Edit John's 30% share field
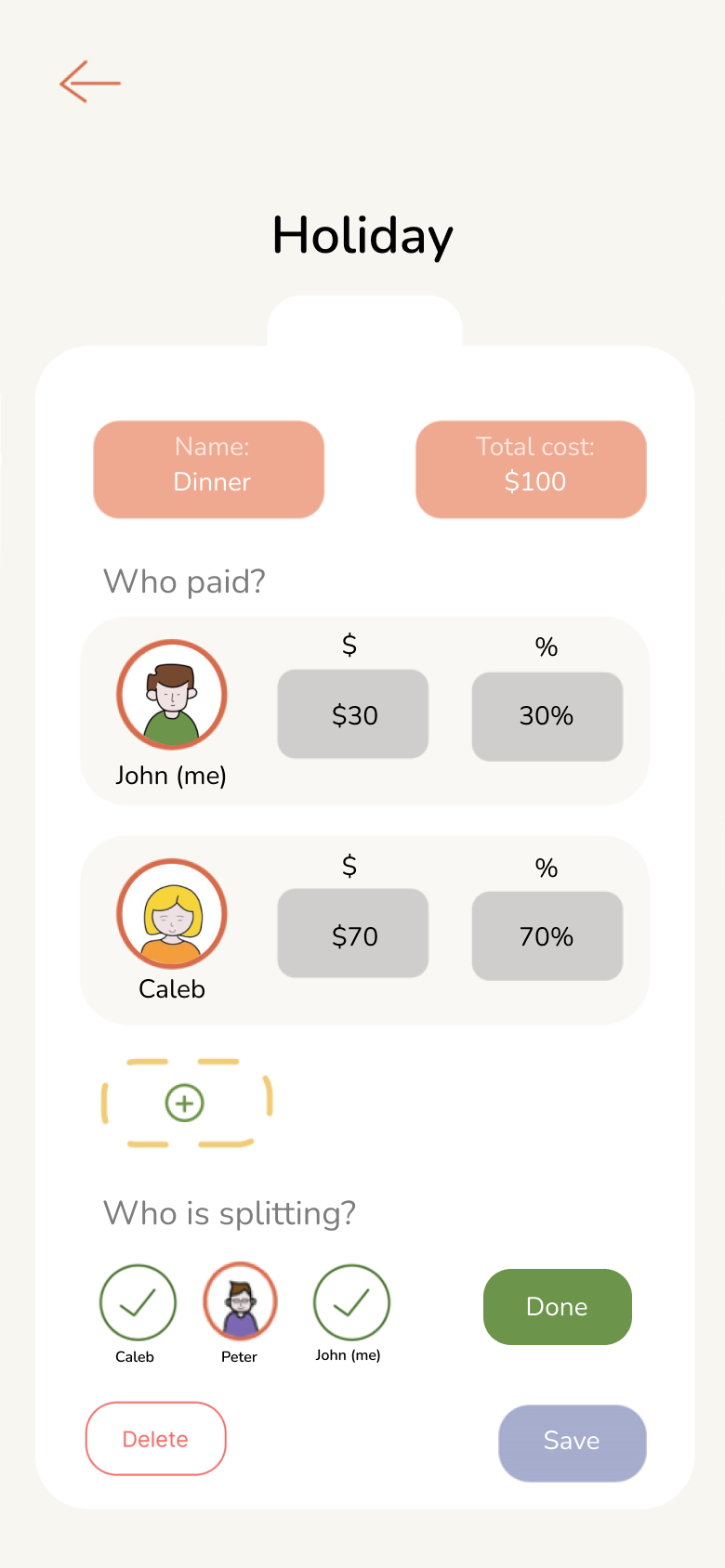The width and height of the screenshot is (725, 1568). [547, 716]
